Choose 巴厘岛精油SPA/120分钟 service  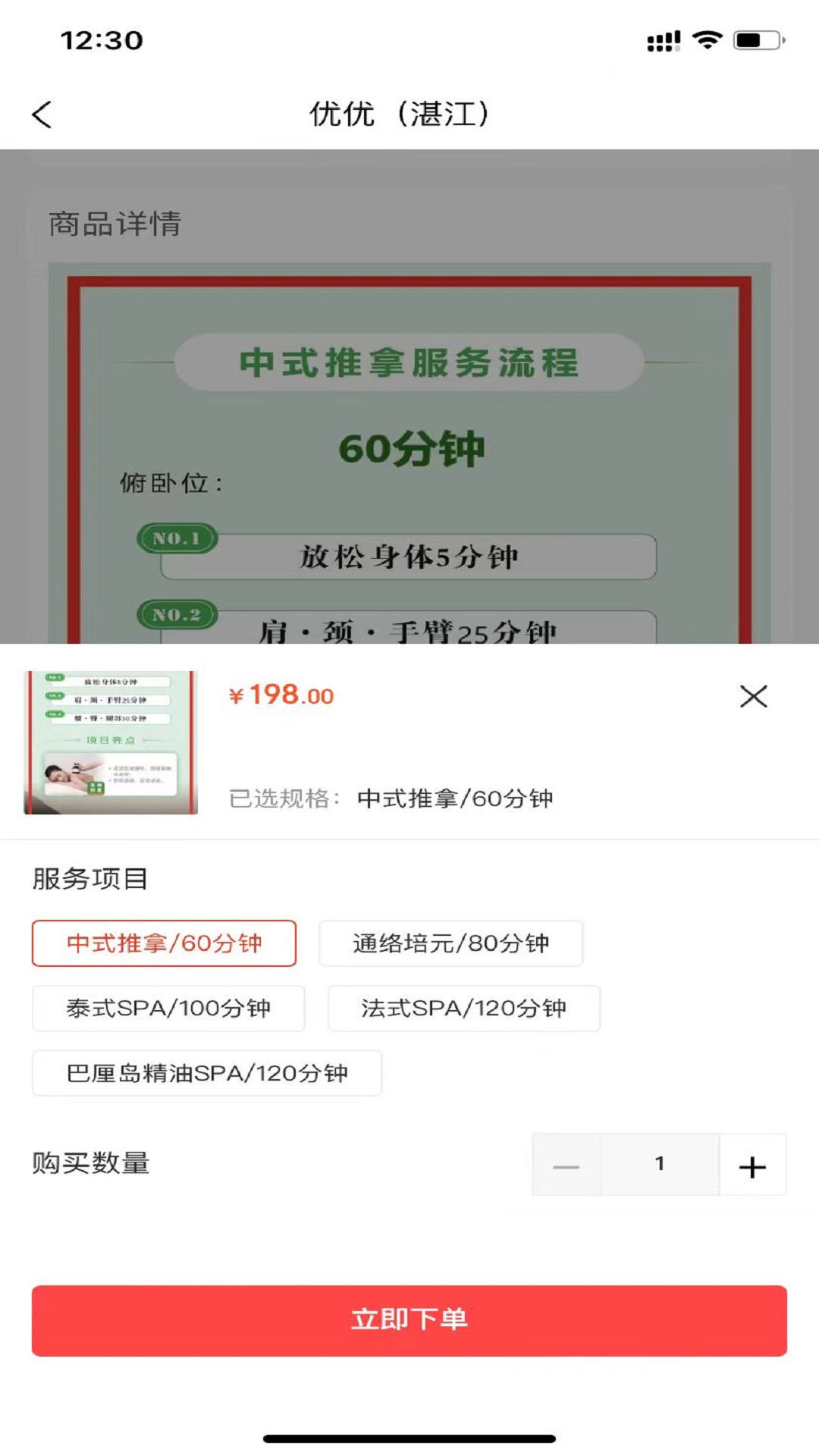207,1073
